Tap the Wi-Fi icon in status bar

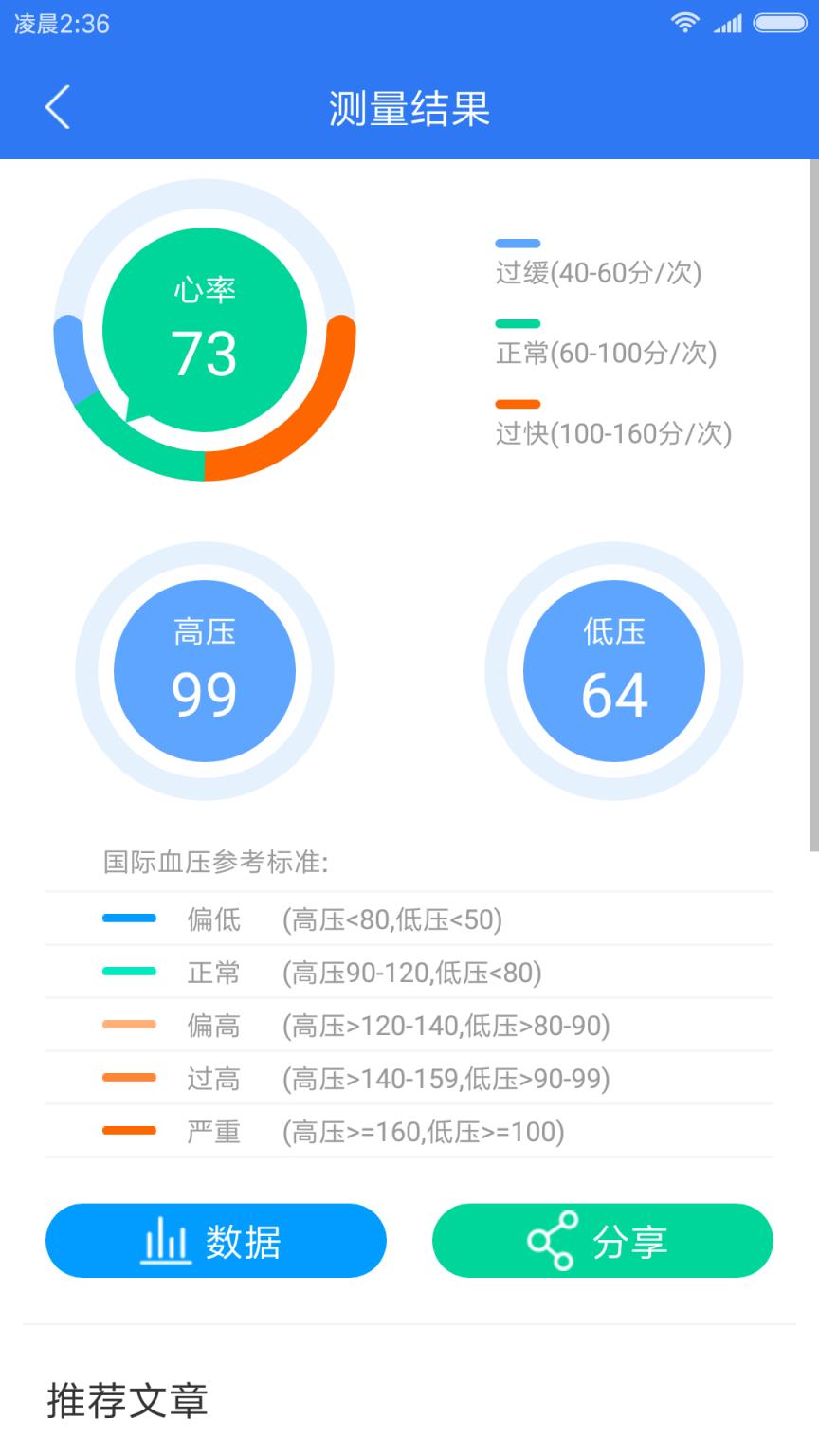pos(686,21)
